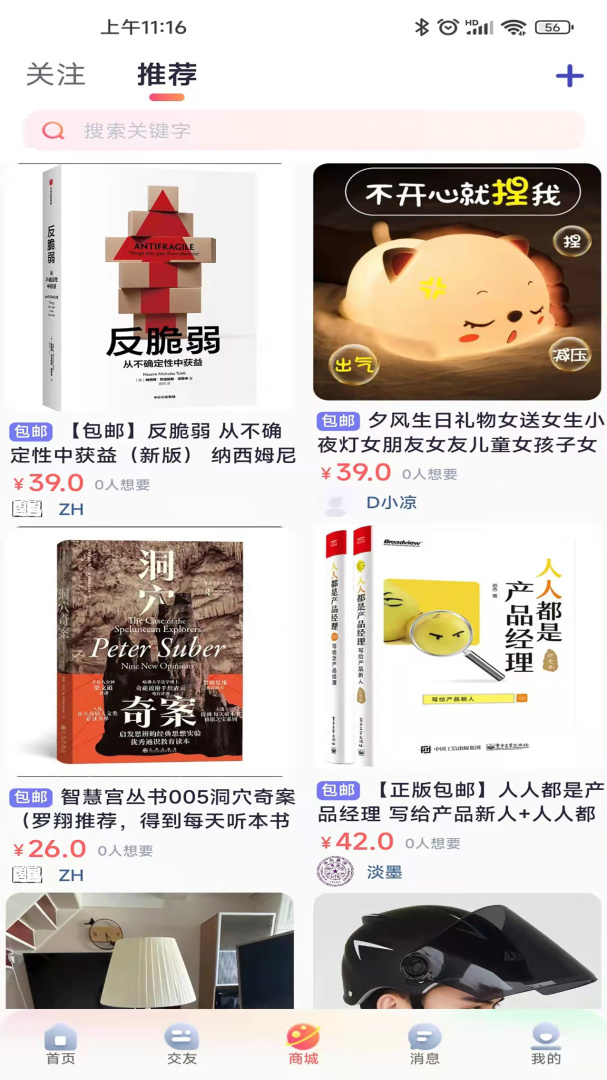Select the 商城 tab

coord(303,1045)
